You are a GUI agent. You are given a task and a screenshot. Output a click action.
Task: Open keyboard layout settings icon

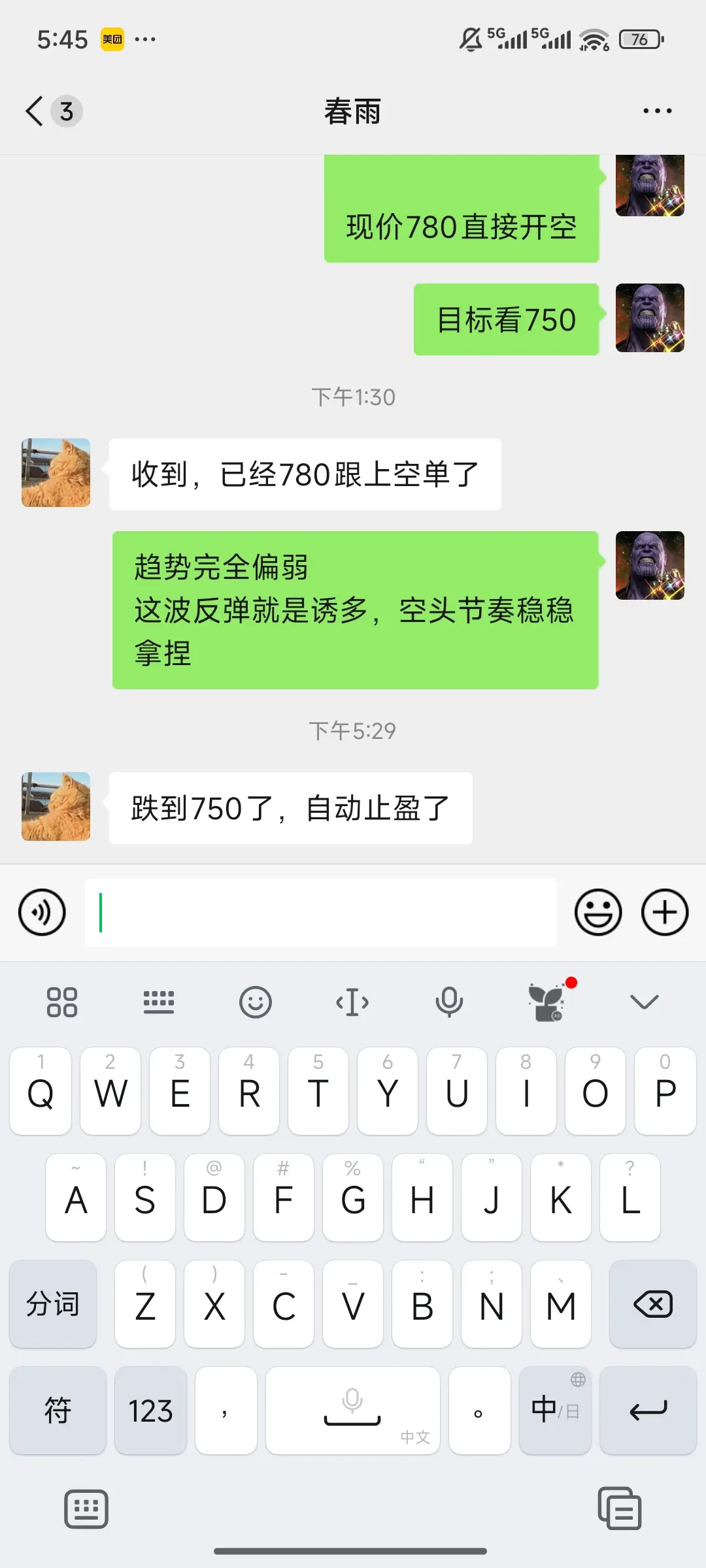(160, 1002)
